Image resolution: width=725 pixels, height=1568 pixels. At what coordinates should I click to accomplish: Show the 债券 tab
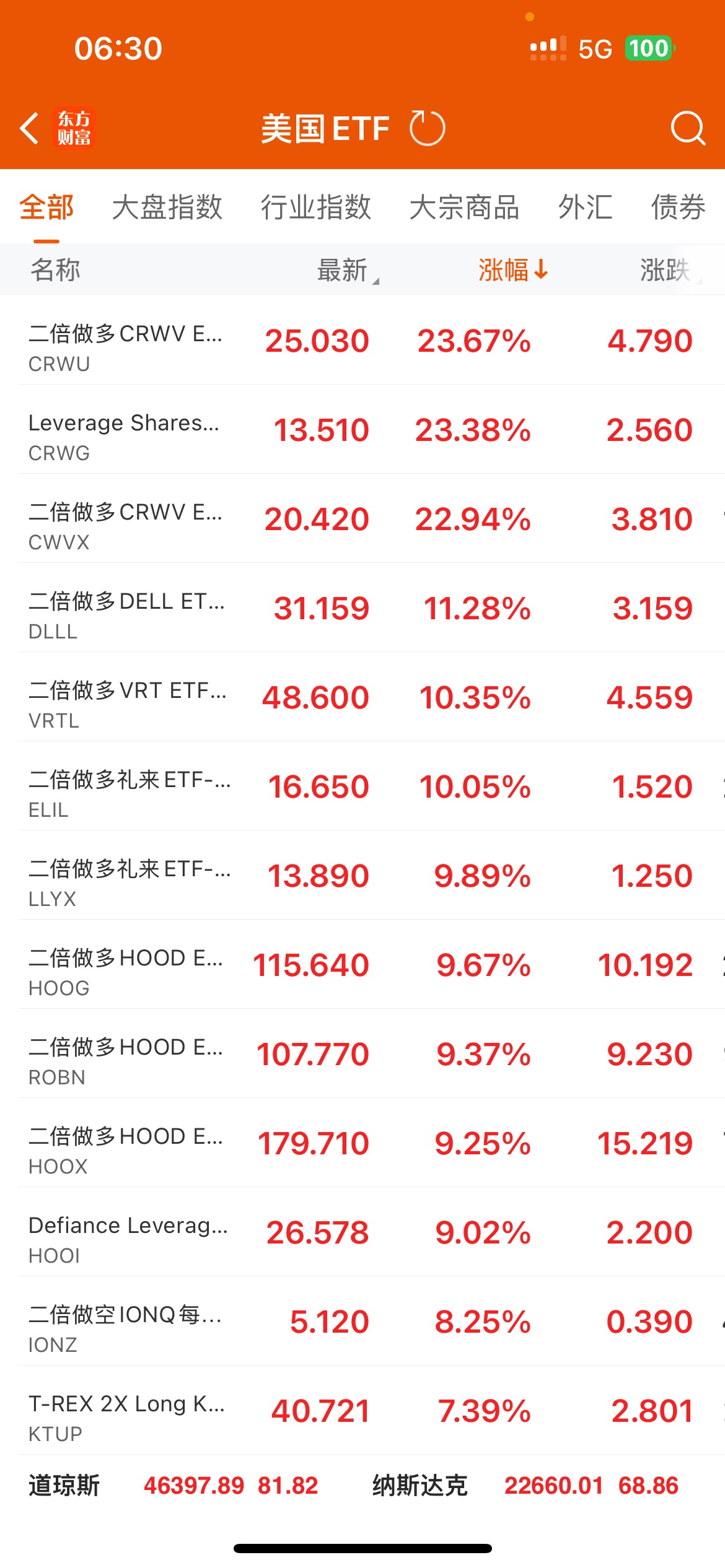(x=678, y=207)
